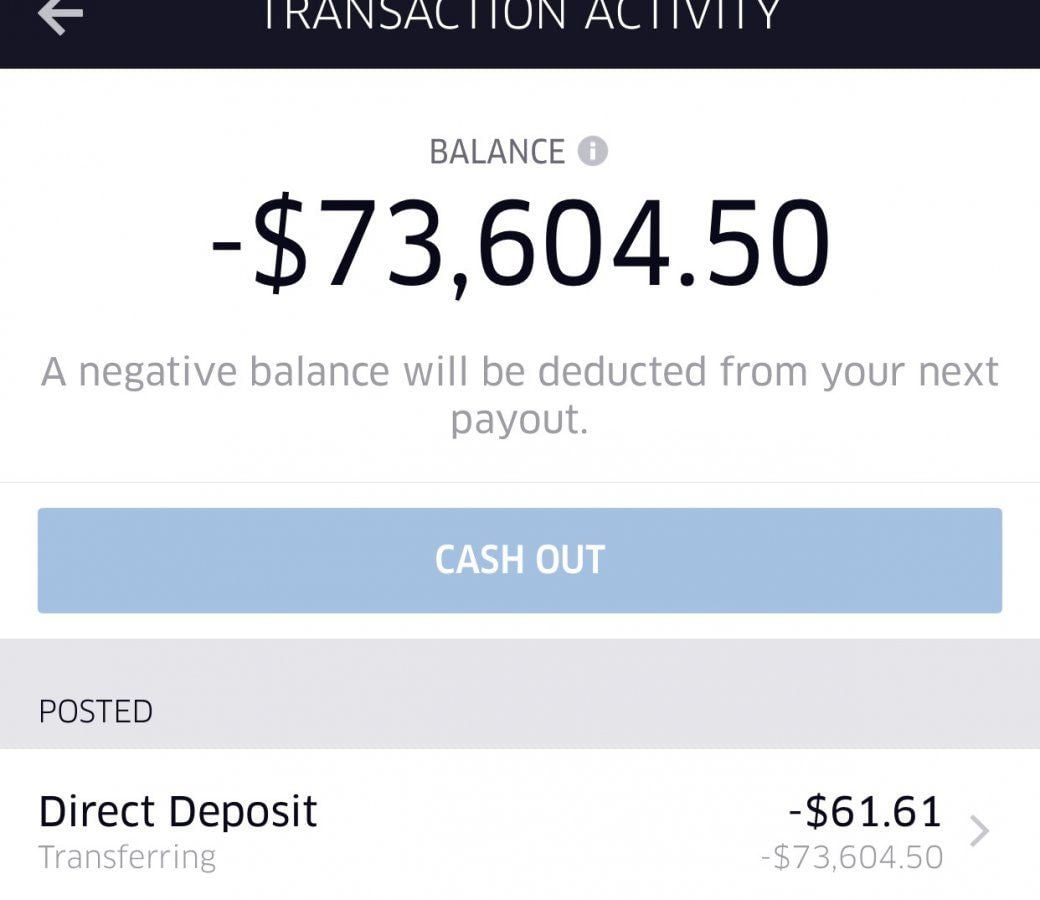This screenshot has height=900, width=1040.
Task: Tap the Cash Out button
Action: click(x=520, y=560)
